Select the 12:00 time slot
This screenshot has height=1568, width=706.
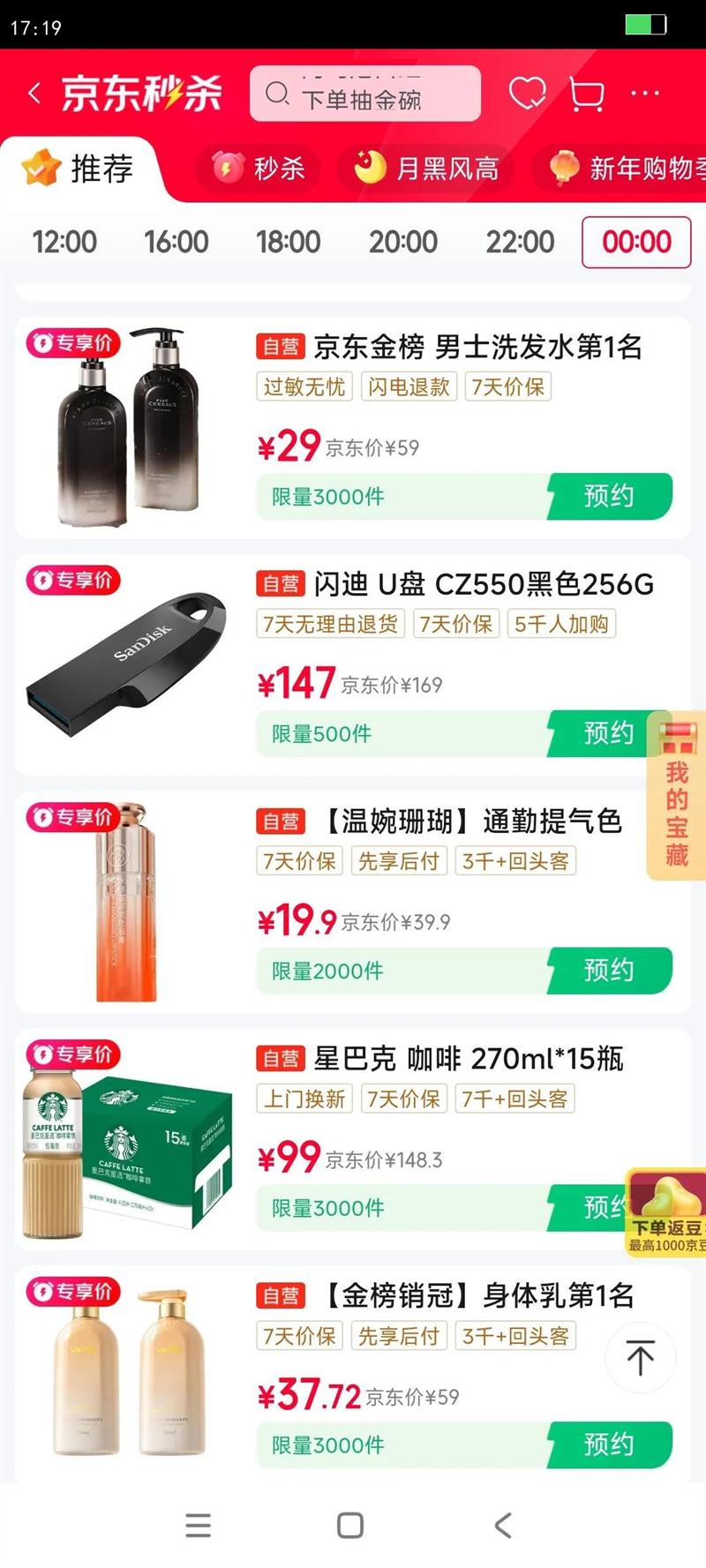[64, 242]
